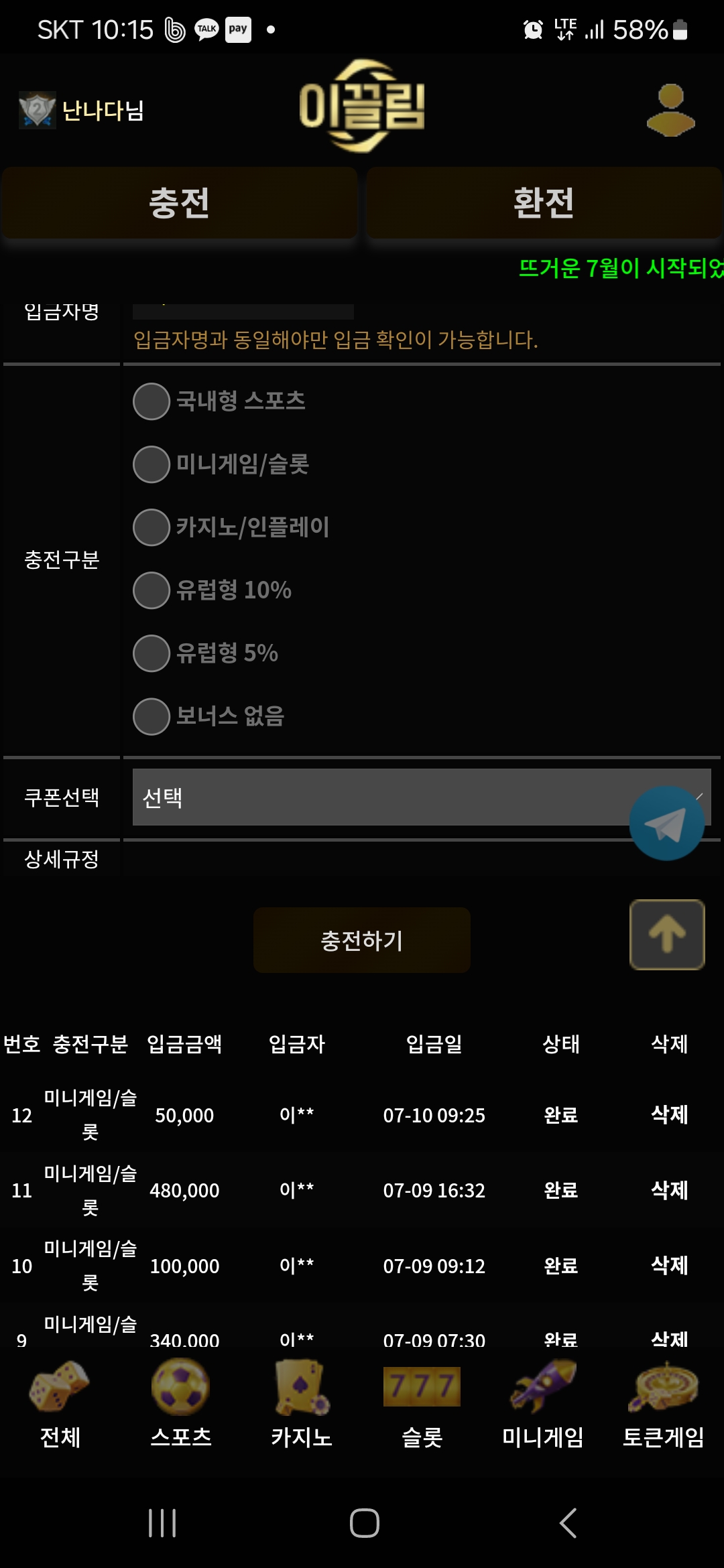
Task: Switch to the 환전 tab
Action: (544, 203)
